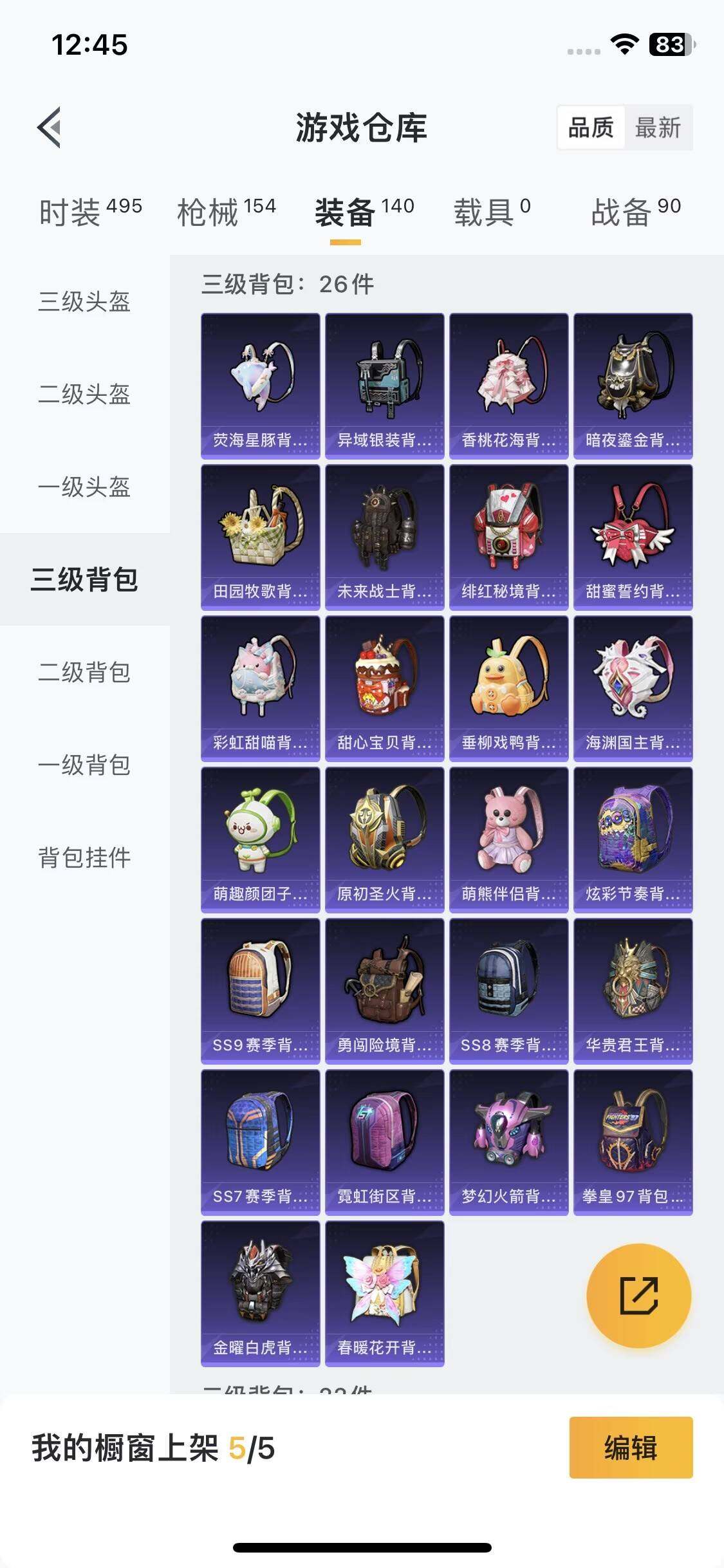The height and width of the screenshot is (1568, 724).
Task: Tap the 编辑 button
Action: point(631,1448)
